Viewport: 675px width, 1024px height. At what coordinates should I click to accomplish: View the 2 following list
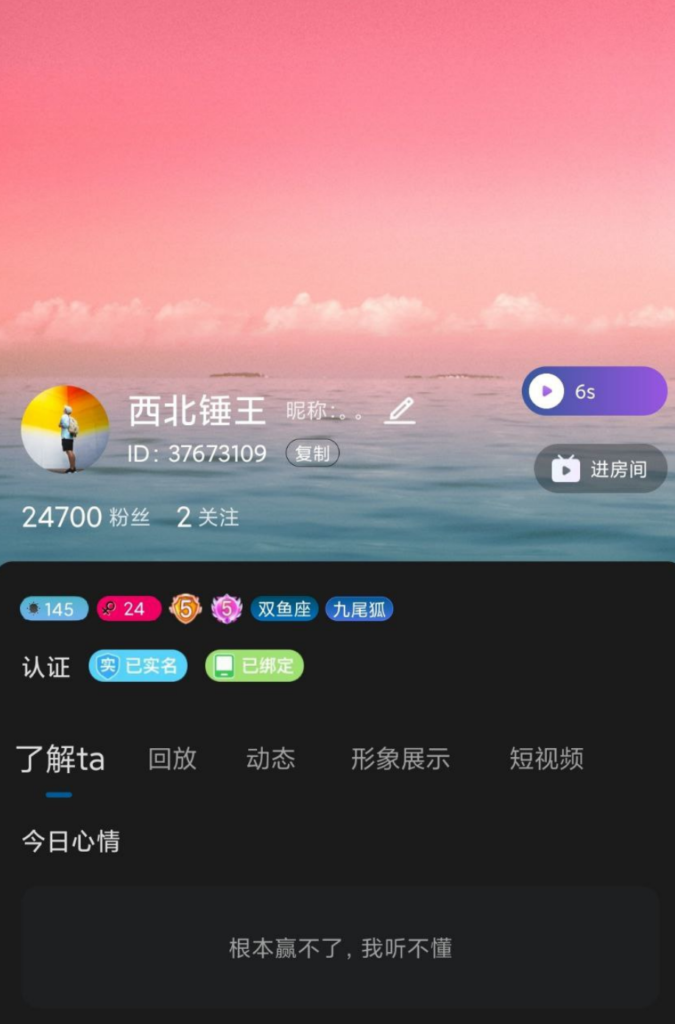pos(208,517)
